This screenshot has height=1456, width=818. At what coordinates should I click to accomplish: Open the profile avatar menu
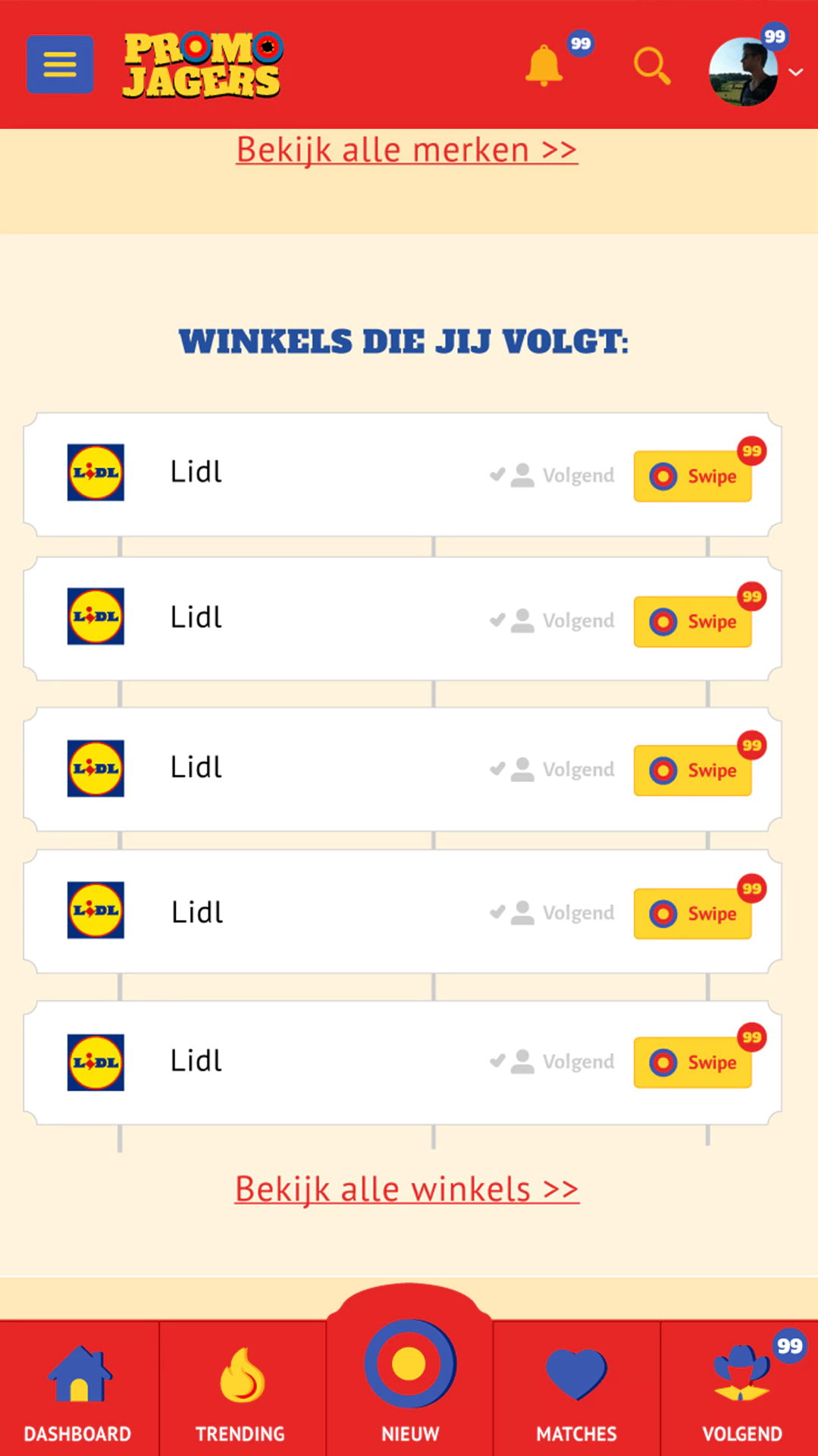pyautogui.click(x=743, y=68)
